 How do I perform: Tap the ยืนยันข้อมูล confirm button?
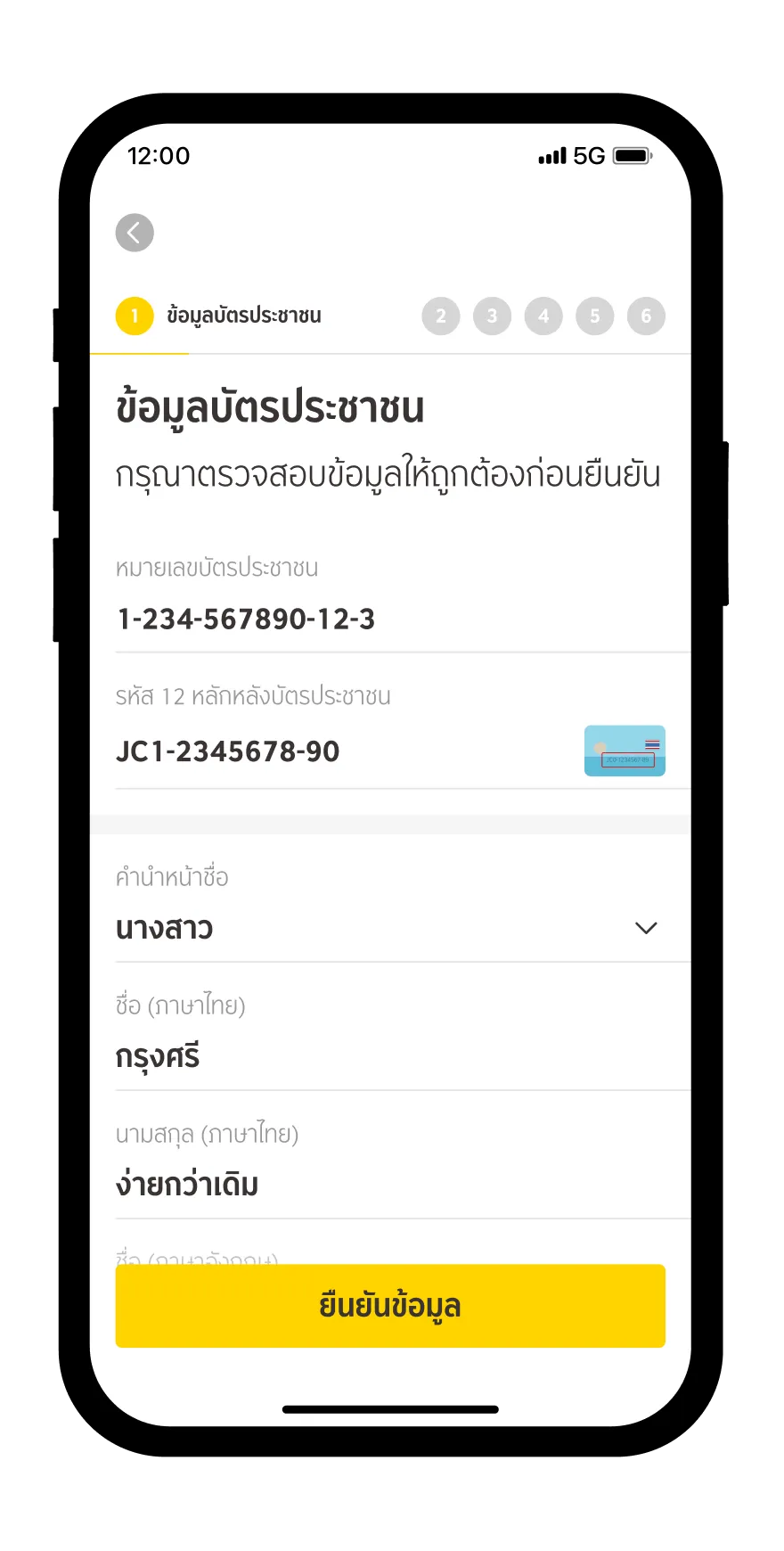point(390,1305)
